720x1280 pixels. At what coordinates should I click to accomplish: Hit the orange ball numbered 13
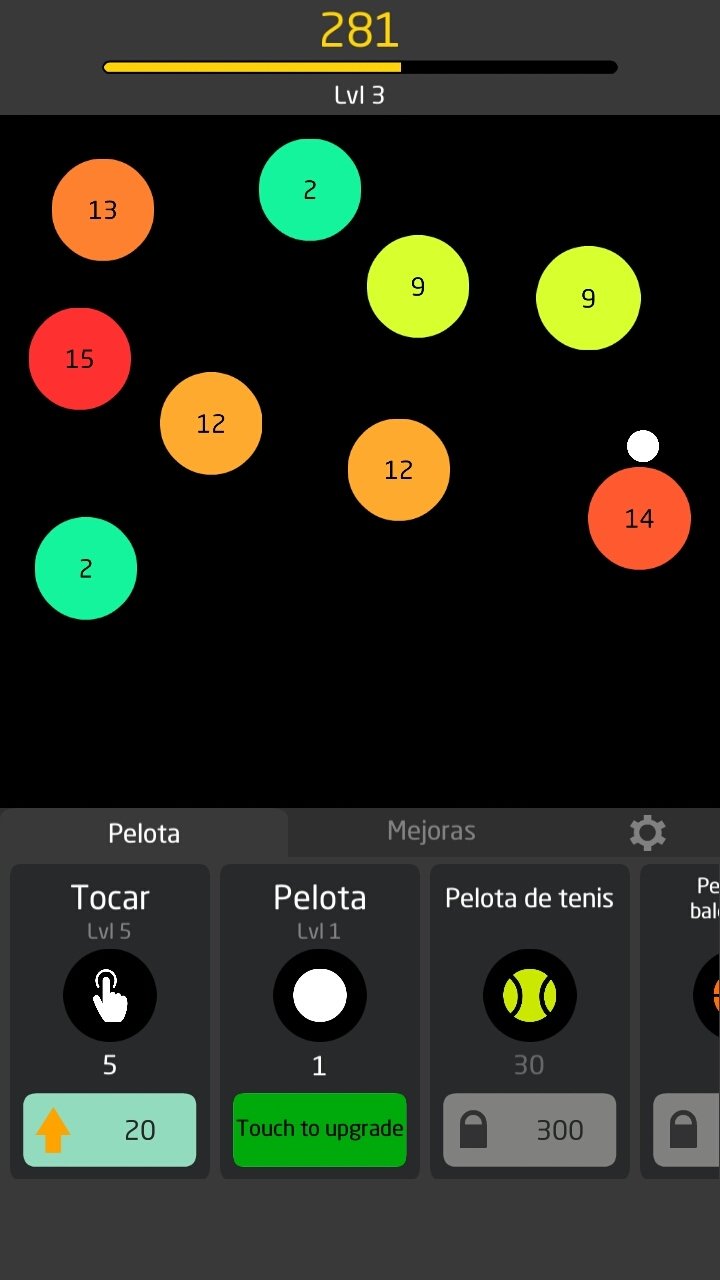[x=103, y=210]
